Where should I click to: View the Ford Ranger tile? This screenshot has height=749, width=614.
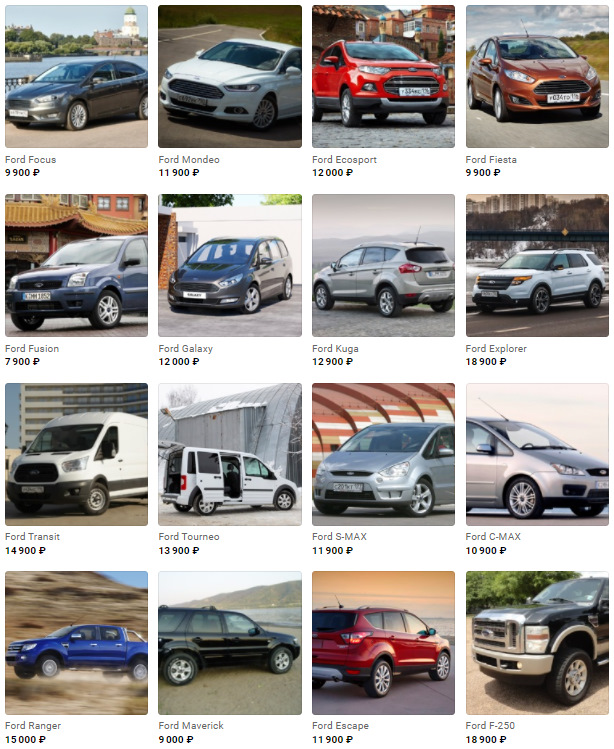tap(76, 642)
